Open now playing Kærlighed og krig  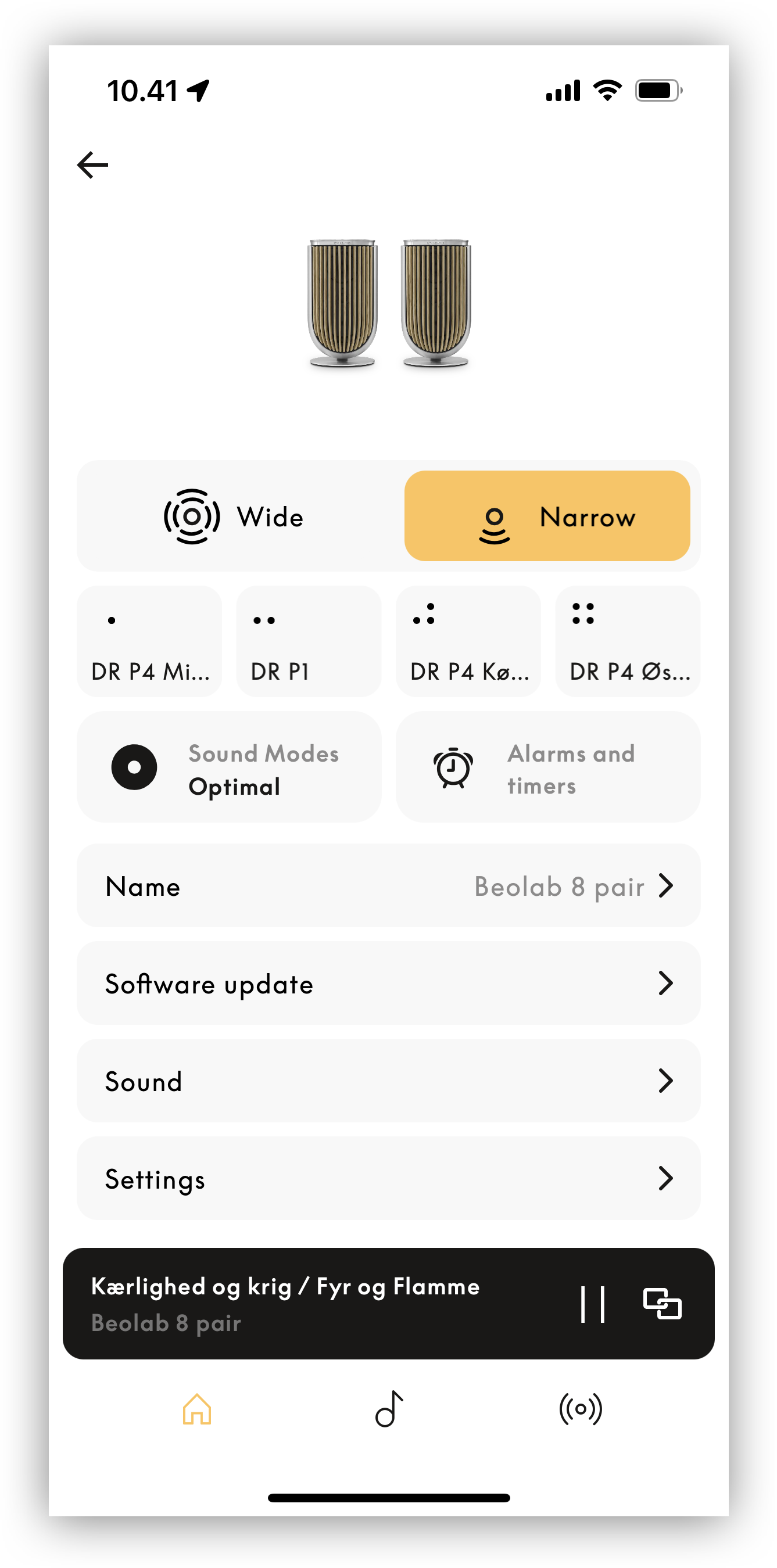[285, 1303]
